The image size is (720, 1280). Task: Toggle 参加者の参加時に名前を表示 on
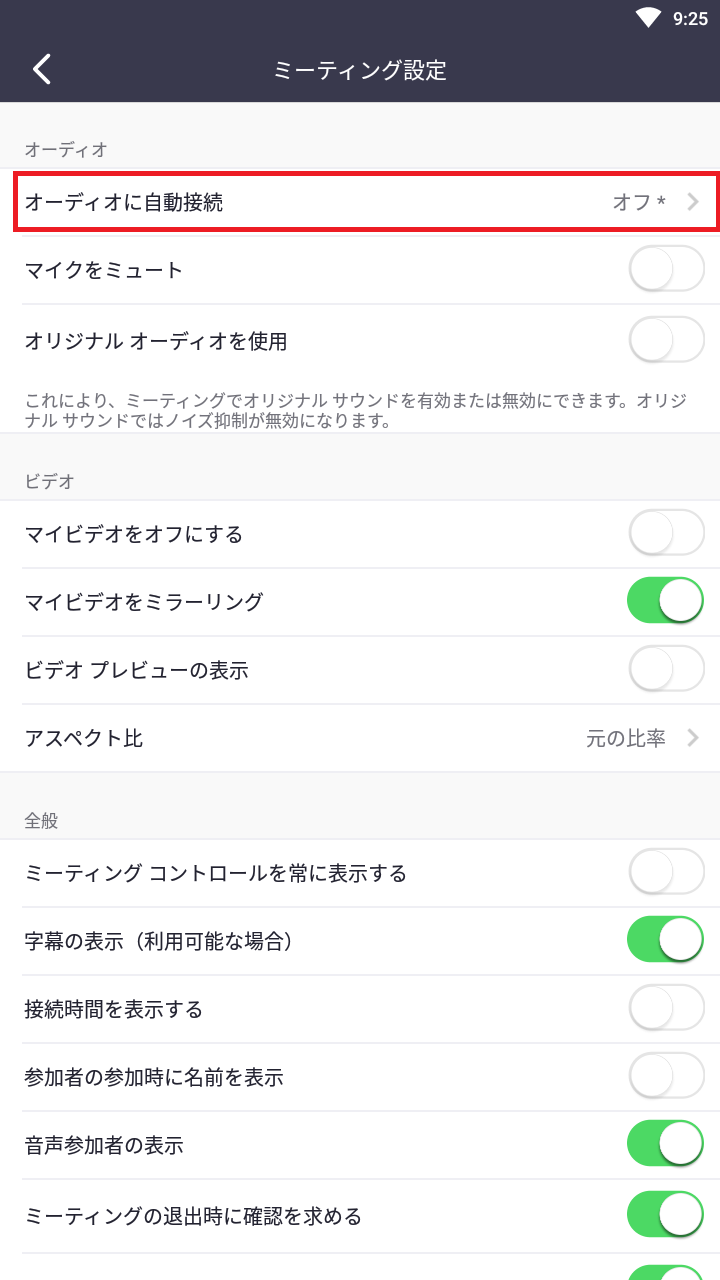tap(666, 1077)
